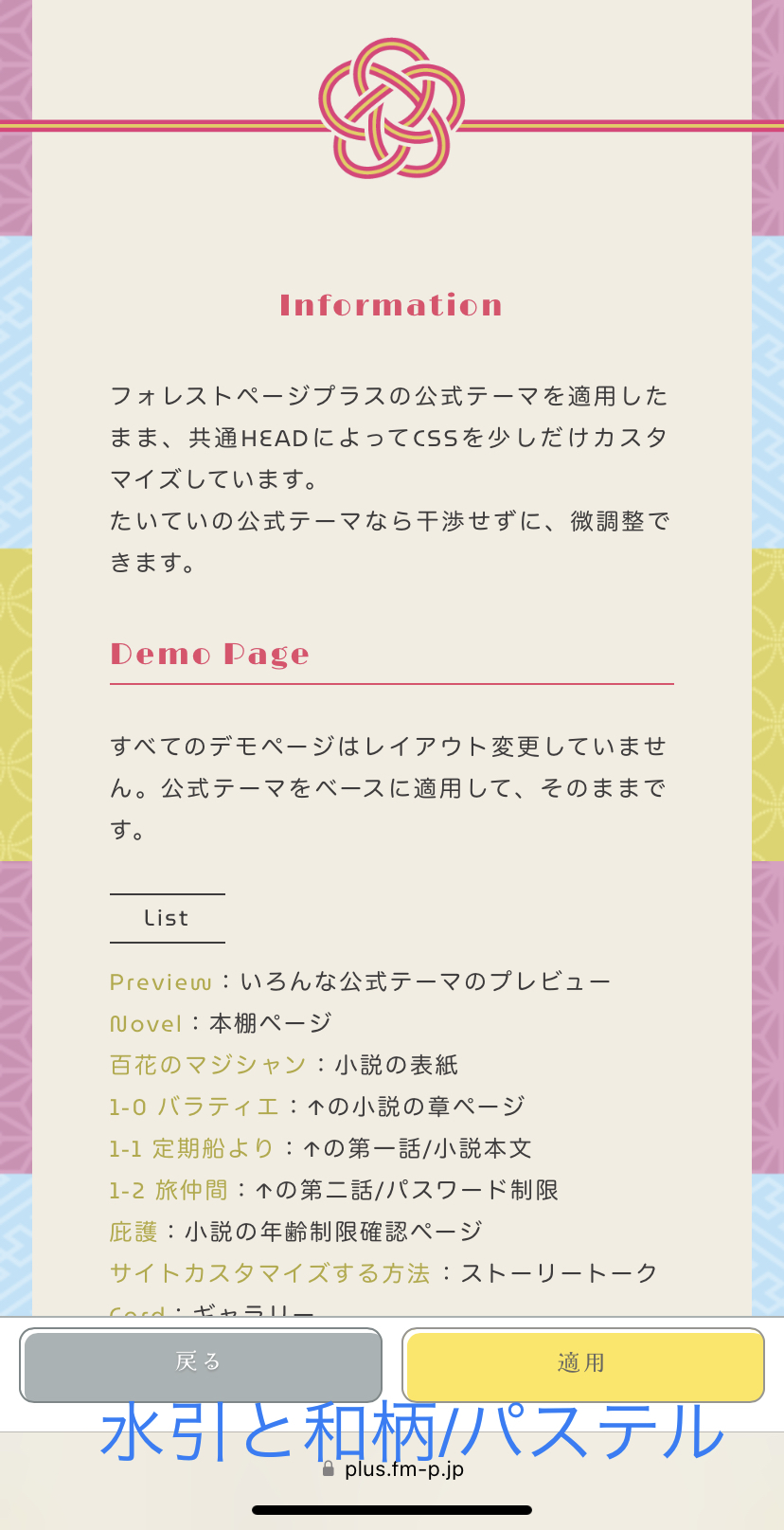Open the 百花のマジシャン link
The height and width of the screenshot is (1530, 784).
[x=208, y=1065]
